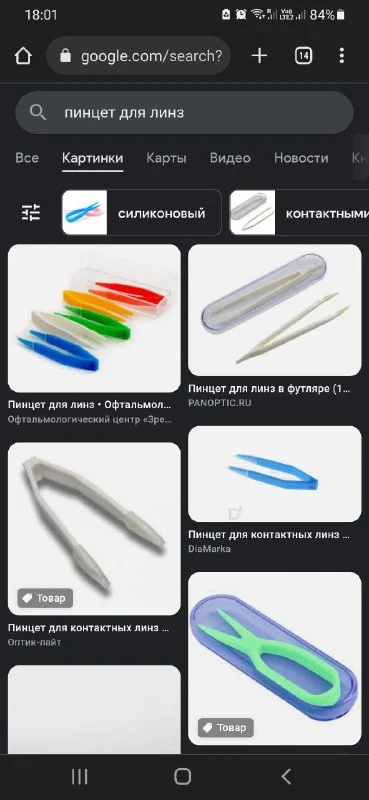
Task: Switch to the Новости tab
Action: coord(301,158)
